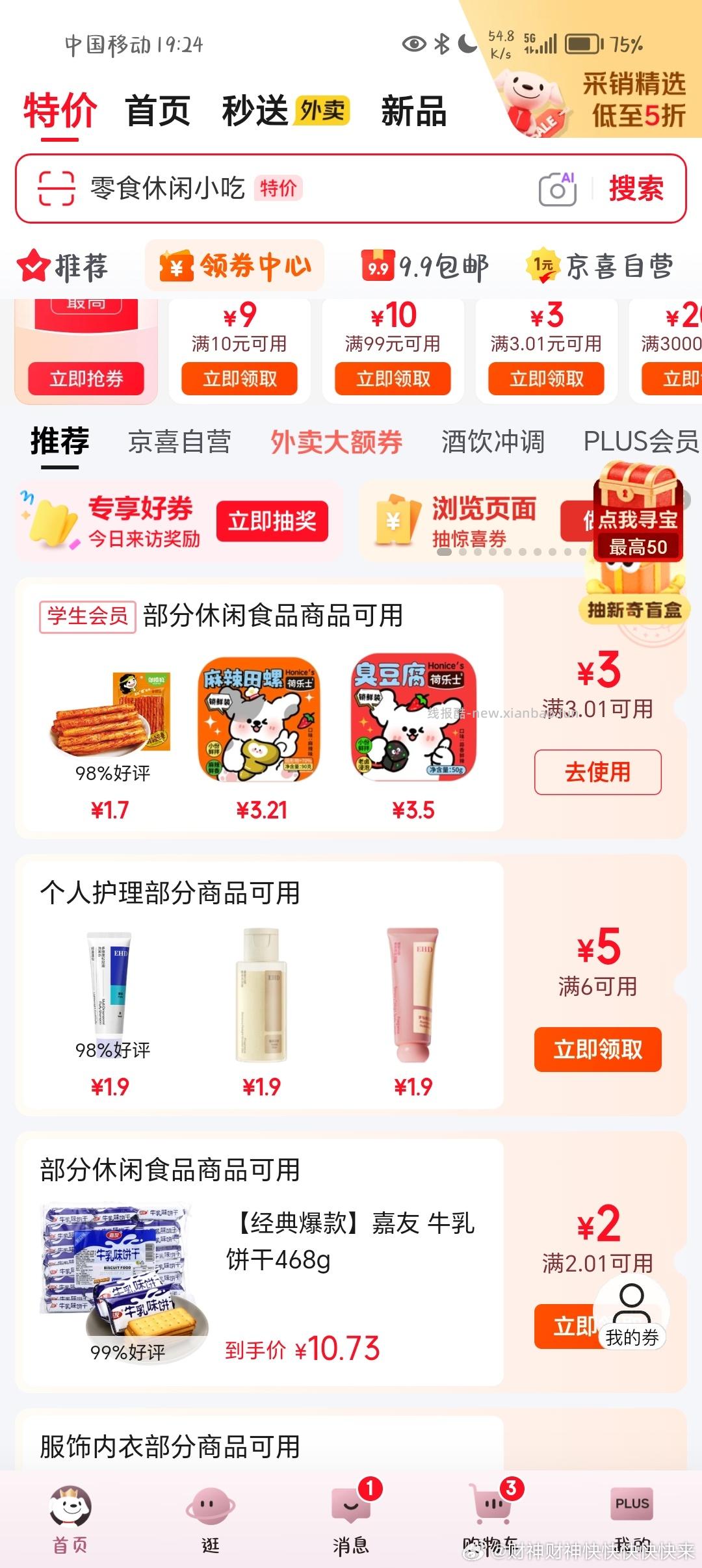Select the 9.9包邮 channel
Viewport: 702px width, 1568px height.
tap(425, 267)
